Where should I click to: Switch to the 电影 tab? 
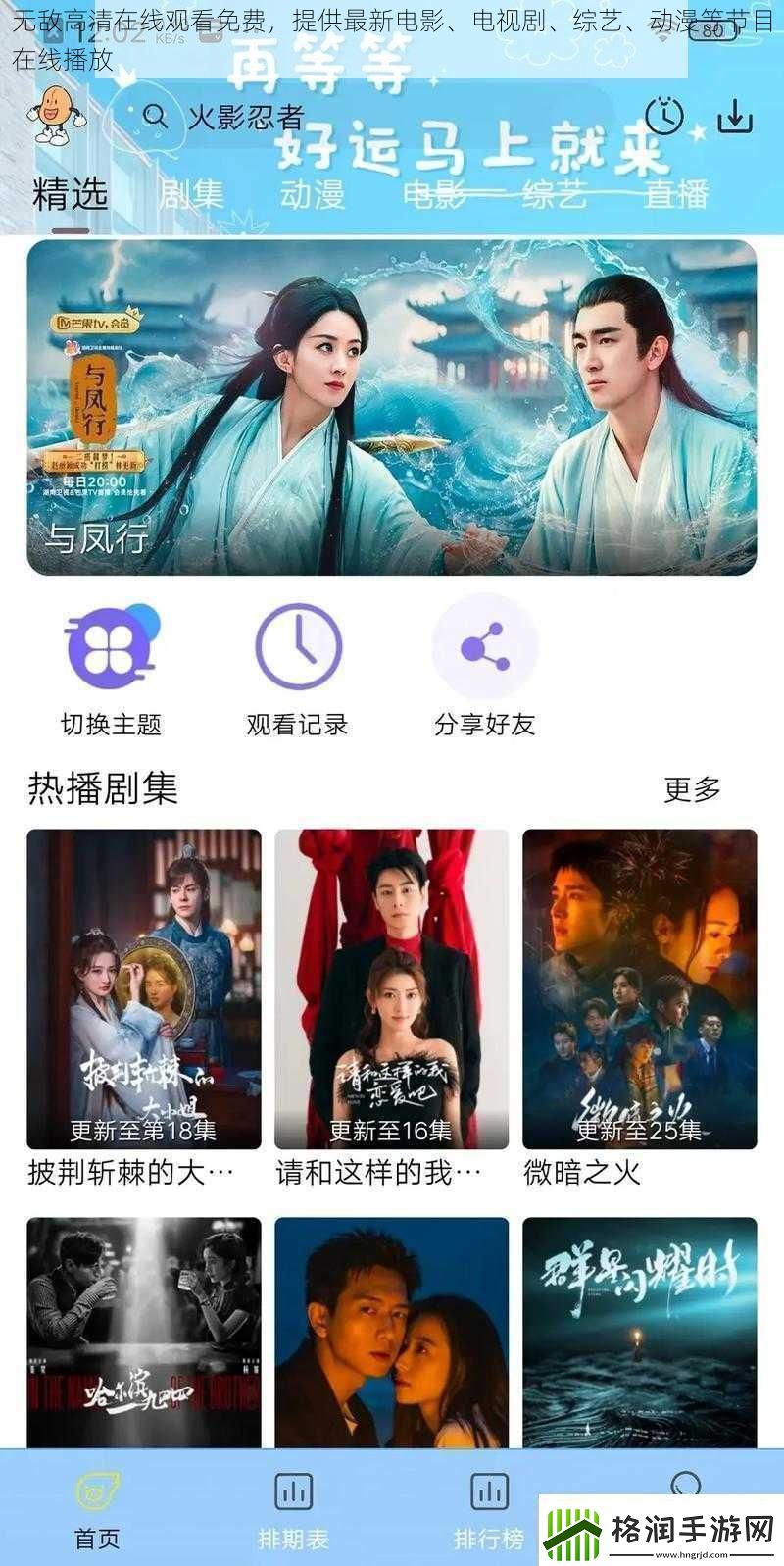[x=431, y=193]
